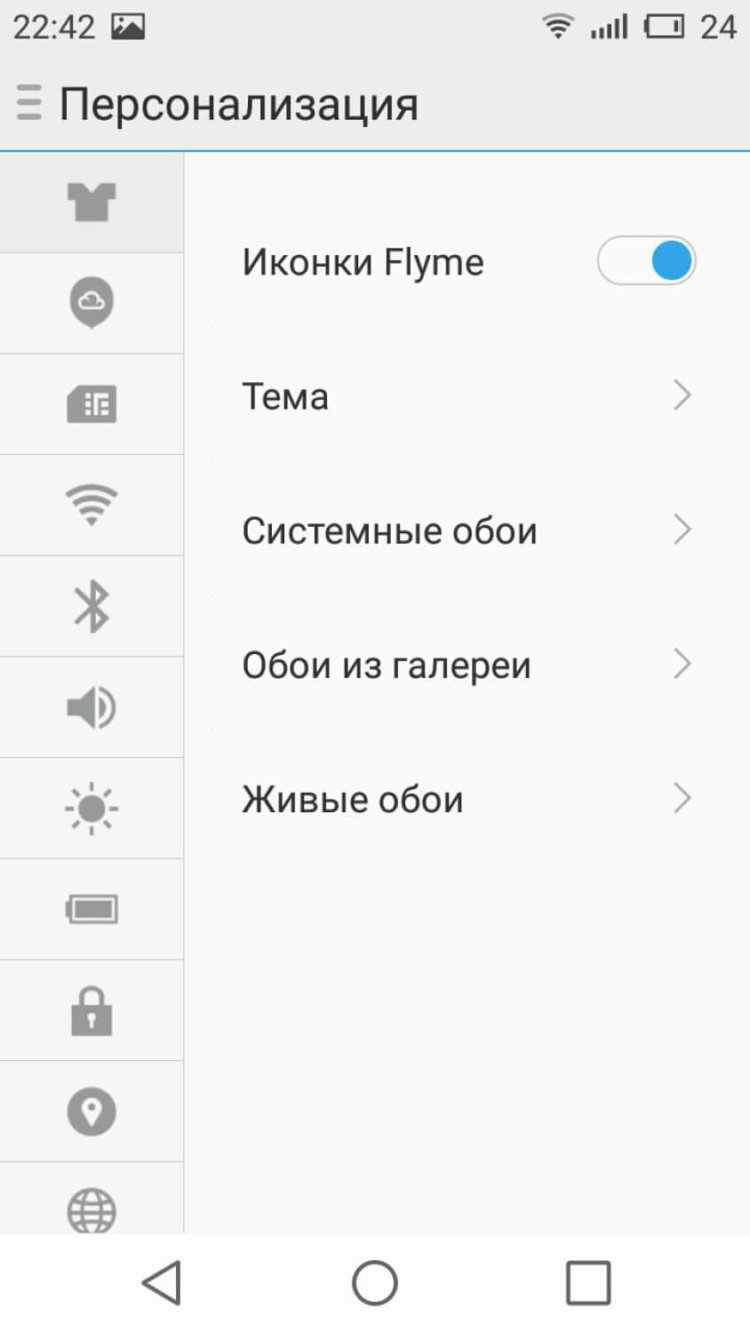Open display brightness settings icon
Image resolution: width=750 pixels, height=1333 pixels.
[x=92, y=808]
